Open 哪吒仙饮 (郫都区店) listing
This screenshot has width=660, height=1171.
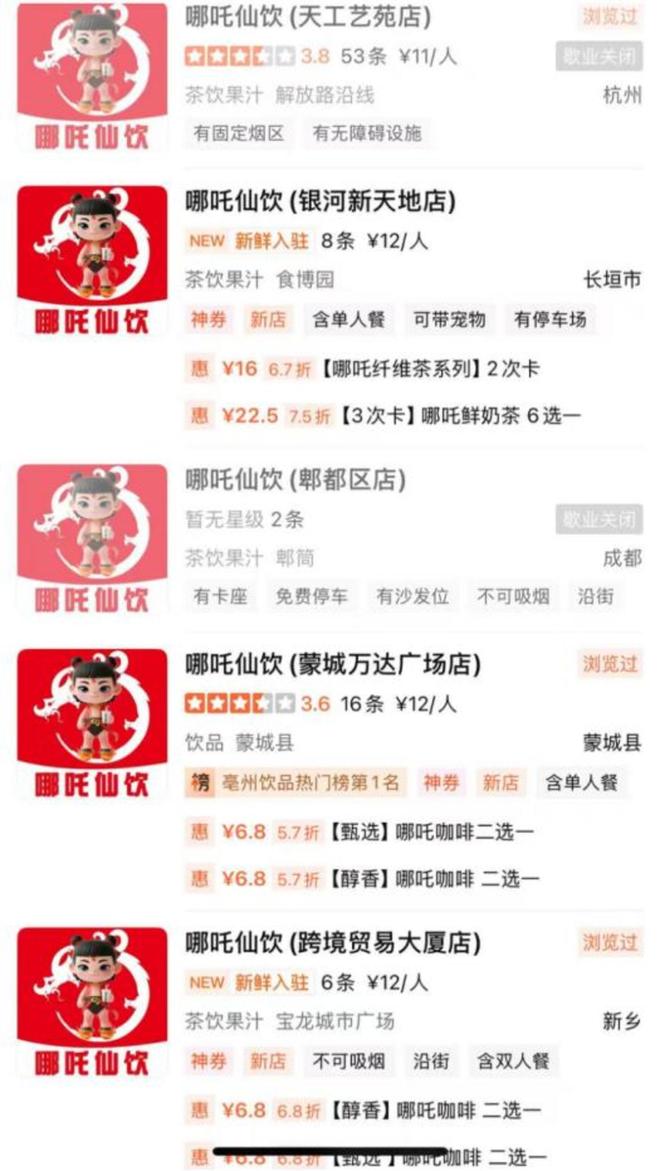pyautogui.click(x=295, y=480)
